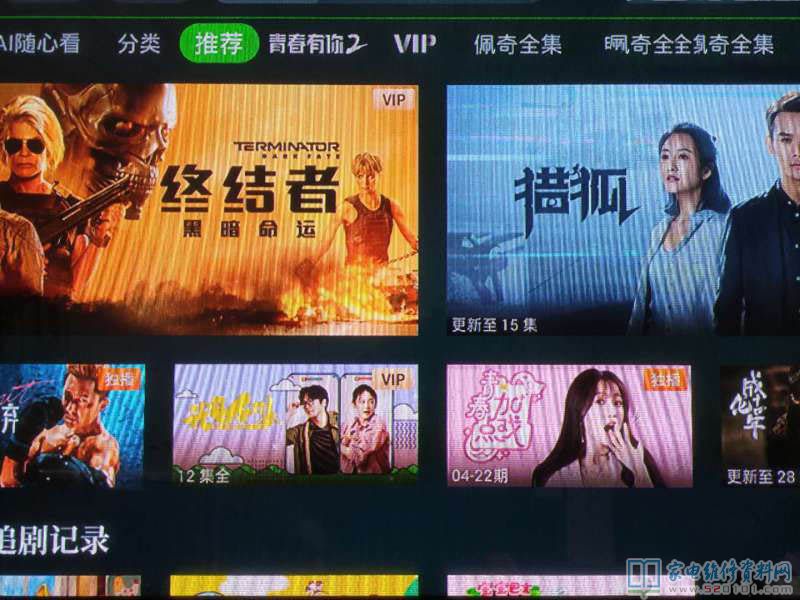The image size is (800, 600).
Task: Open the VIP tab
Action: 414,44
